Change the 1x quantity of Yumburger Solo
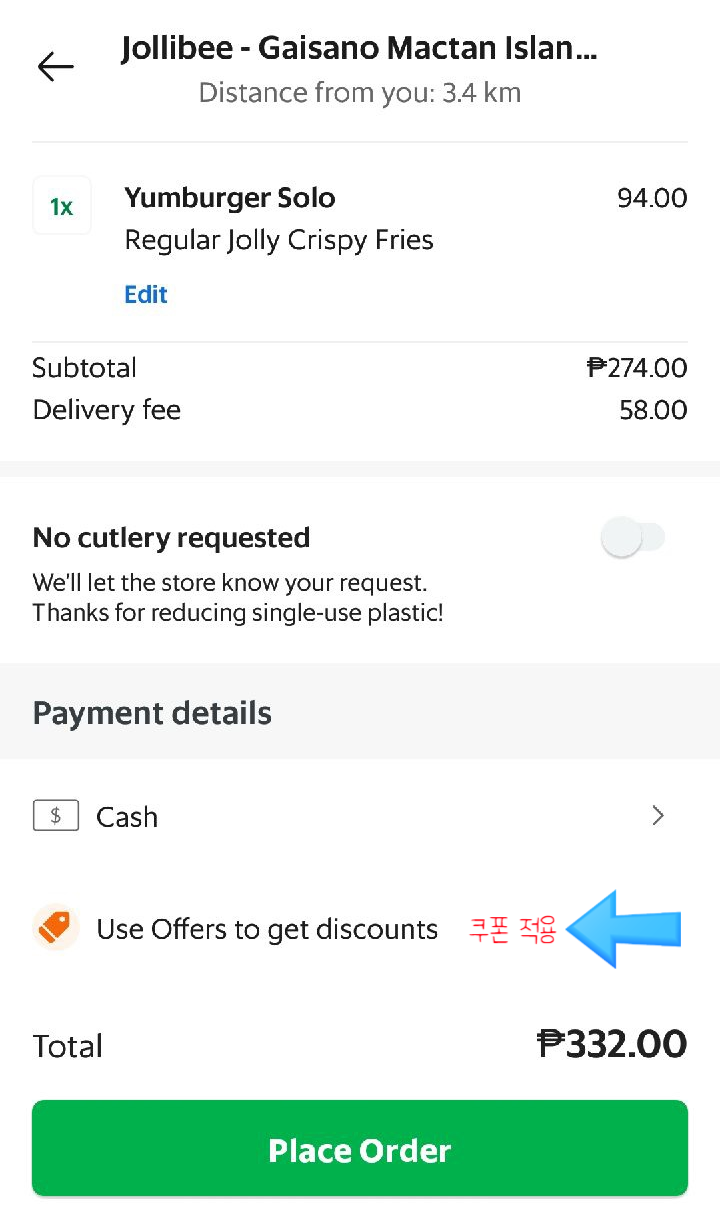The height and width of the screenshot is (1228, 720). pos(62,206)
